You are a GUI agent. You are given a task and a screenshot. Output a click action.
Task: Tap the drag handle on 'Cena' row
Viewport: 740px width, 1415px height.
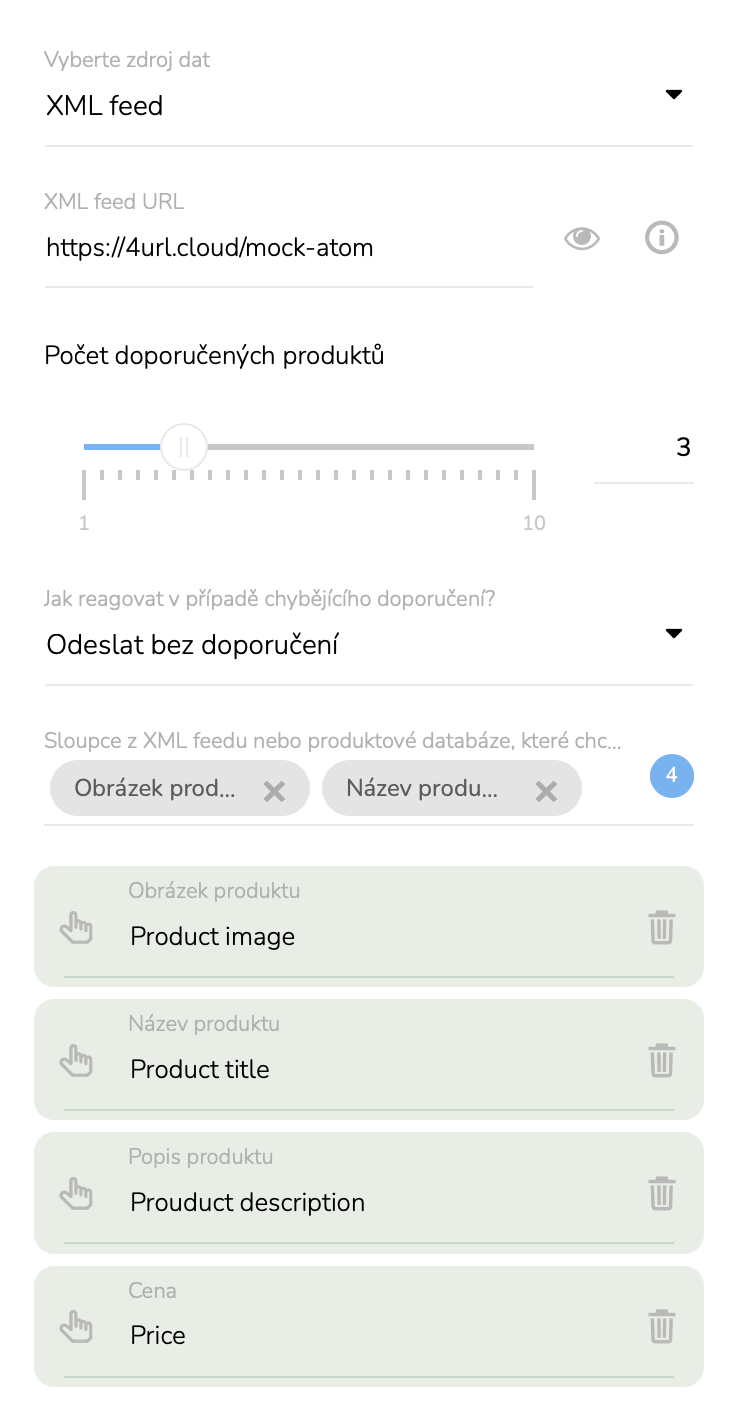[x=76, y=1327]
